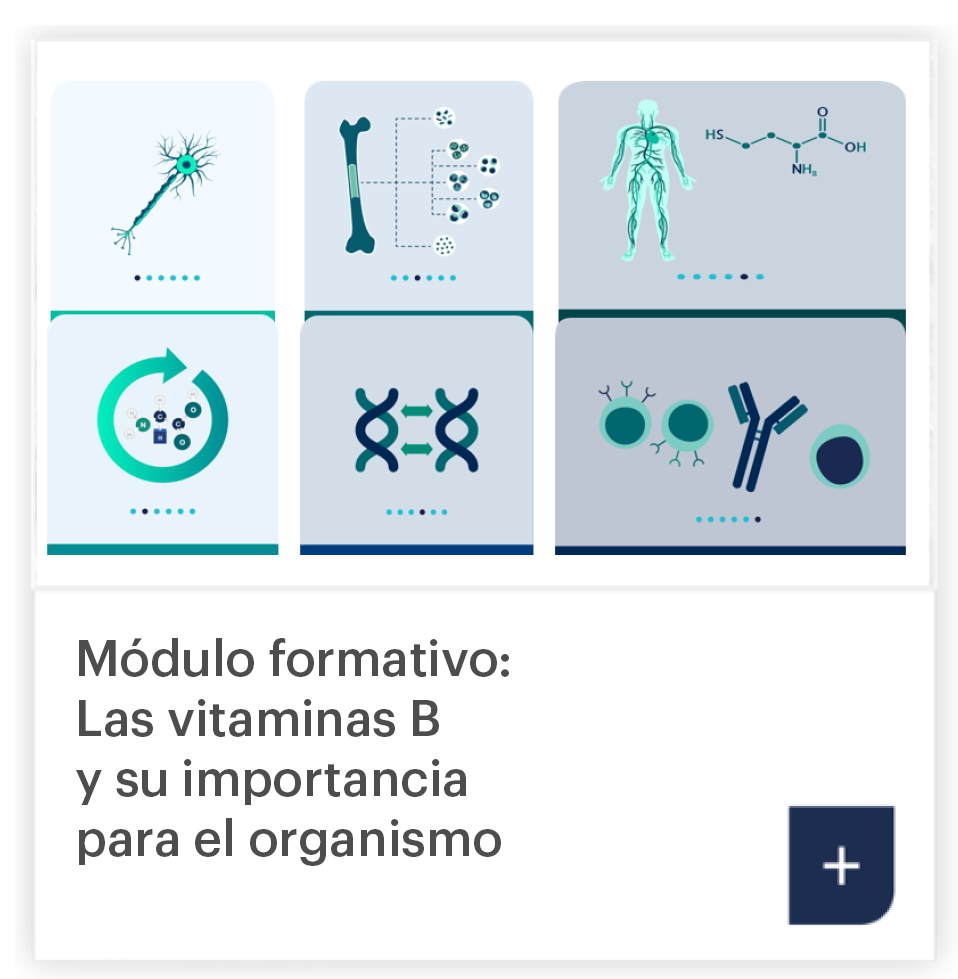958x979 pixels.
Task: Expand the module with the plus button
Action: point(841,865)
